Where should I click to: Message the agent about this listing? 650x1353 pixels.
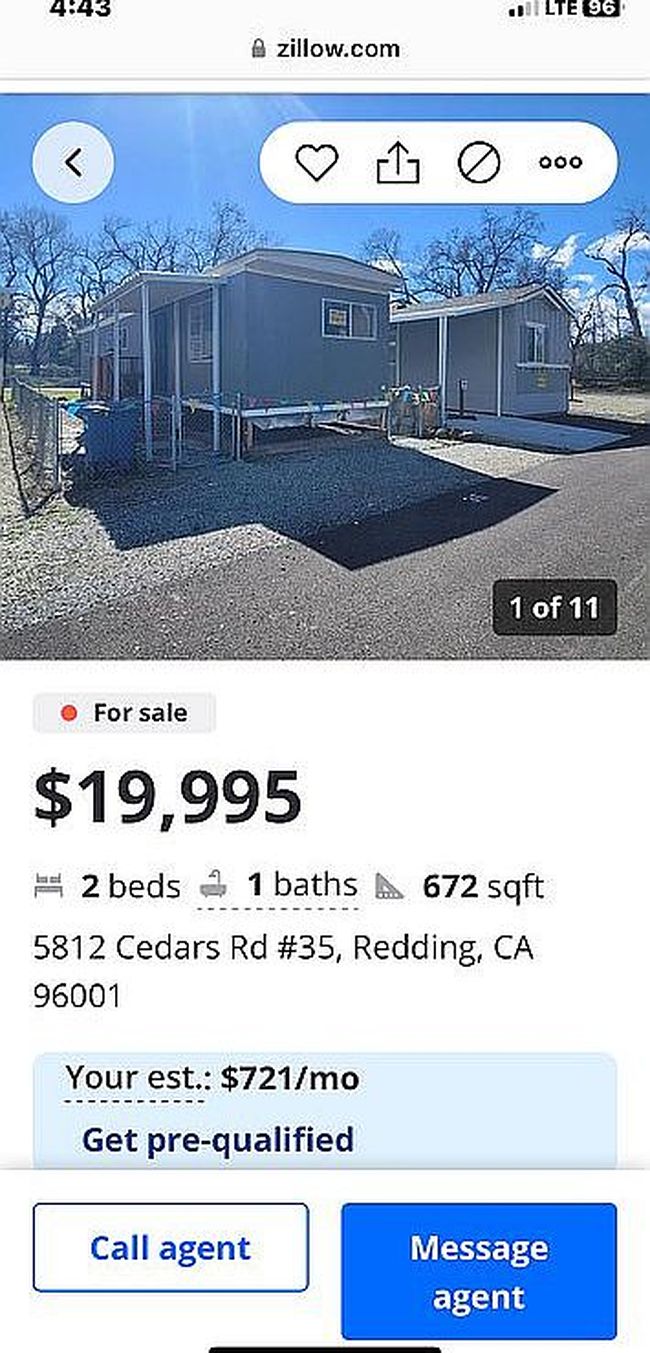[479, 1271]
